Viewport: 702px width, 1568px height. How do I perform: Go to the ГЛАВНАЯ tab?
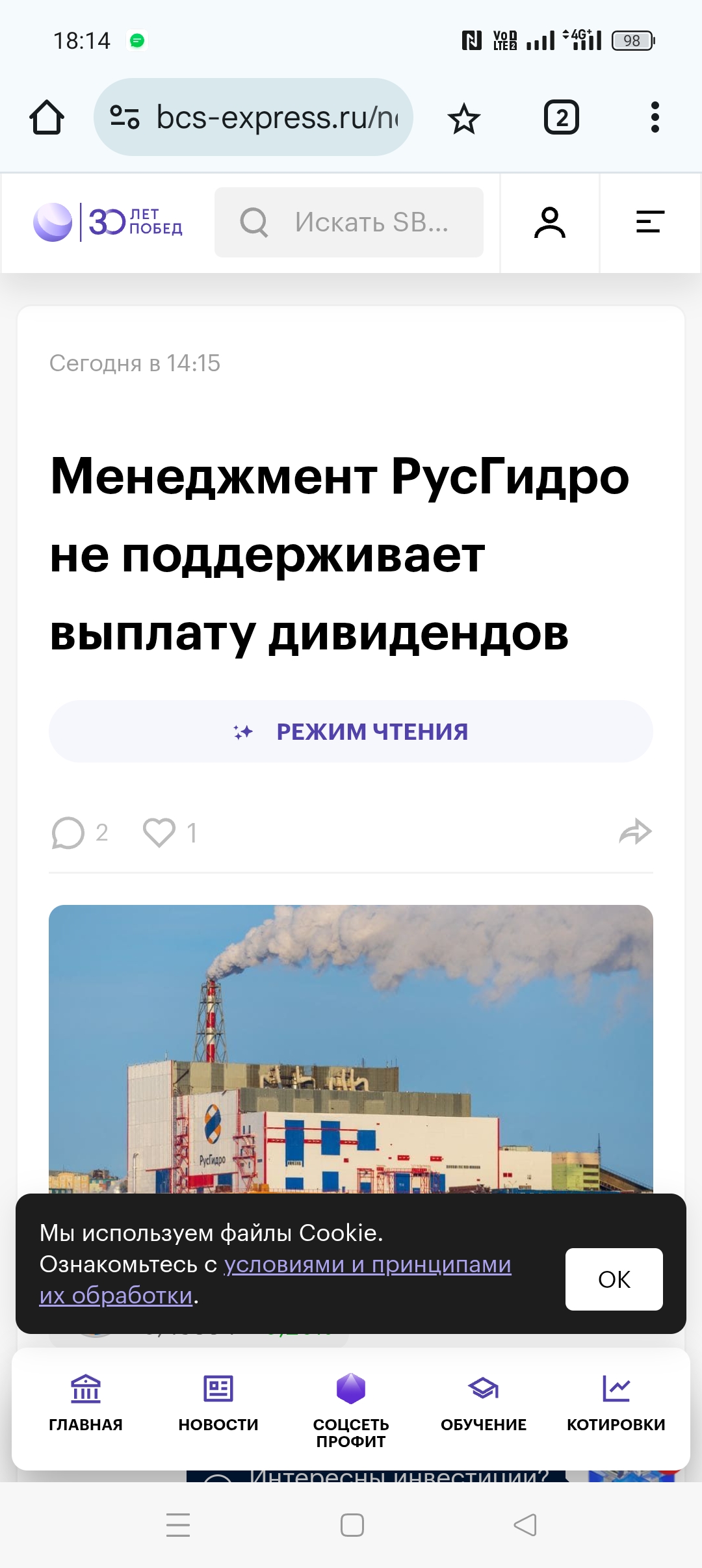86,1404
